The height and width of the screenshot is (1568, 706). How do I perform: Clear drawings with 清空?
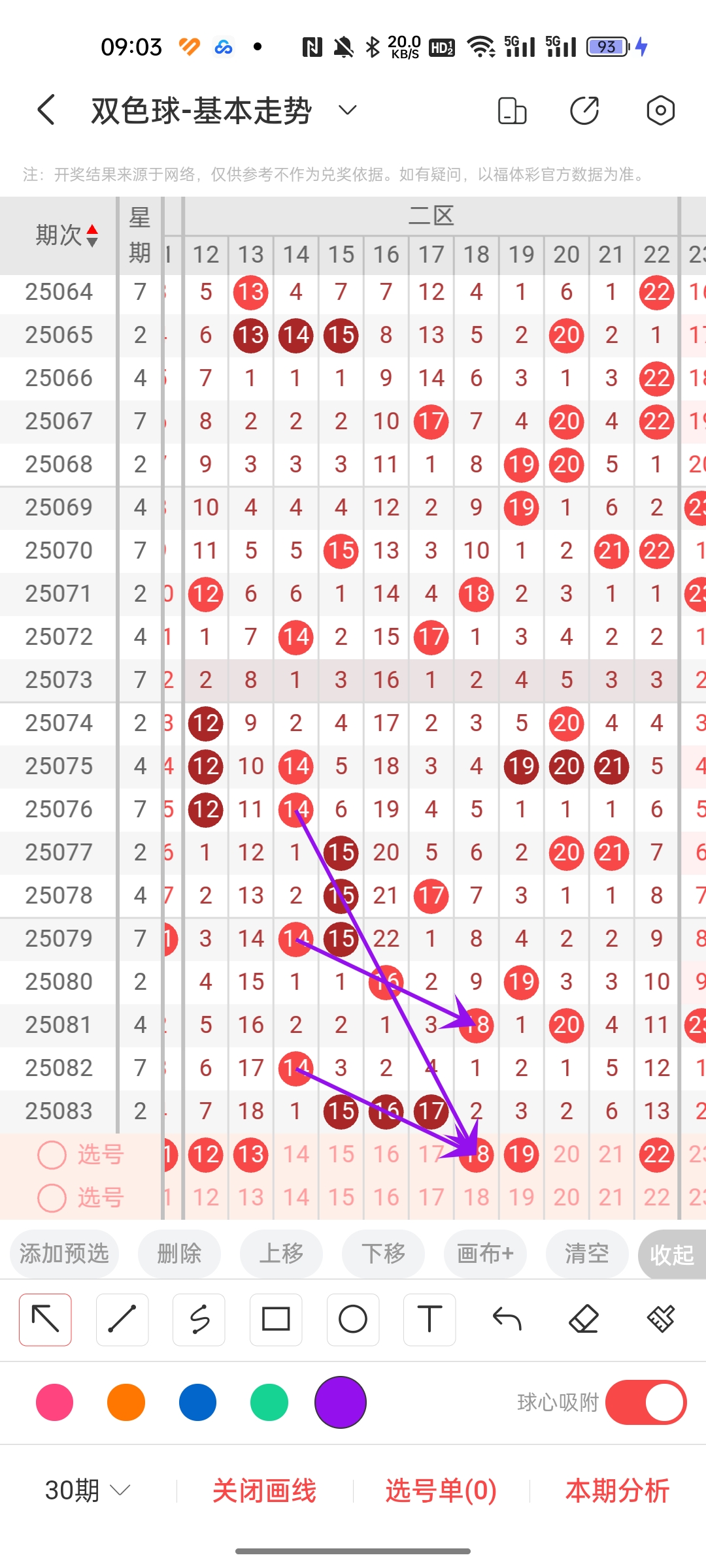[587, 1254]
